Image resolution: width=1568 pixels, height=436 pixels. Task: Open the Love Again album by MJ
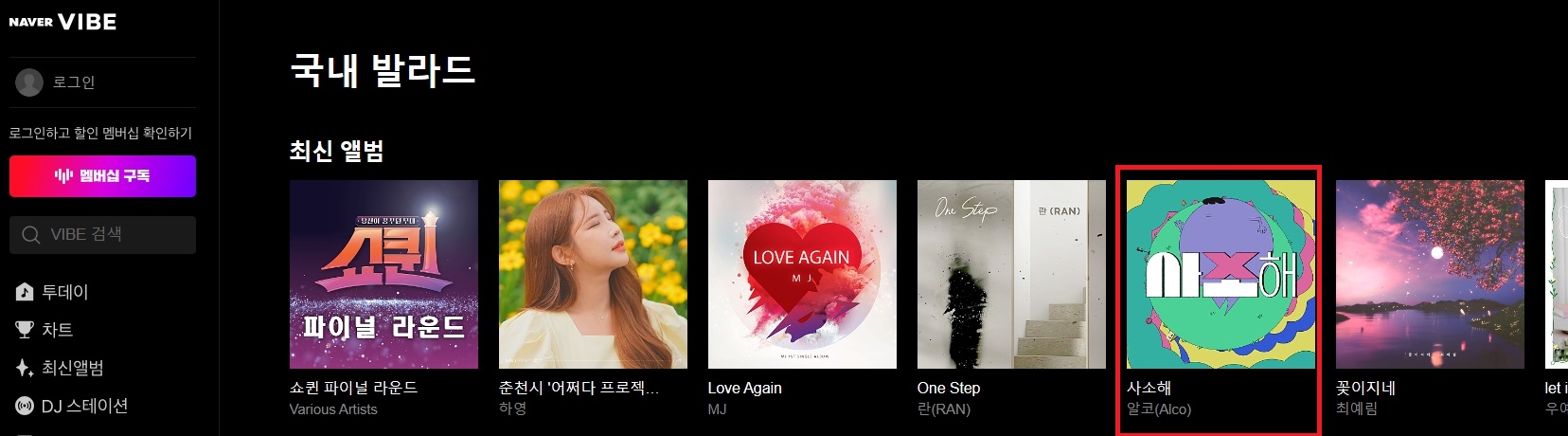coord(802,275)
